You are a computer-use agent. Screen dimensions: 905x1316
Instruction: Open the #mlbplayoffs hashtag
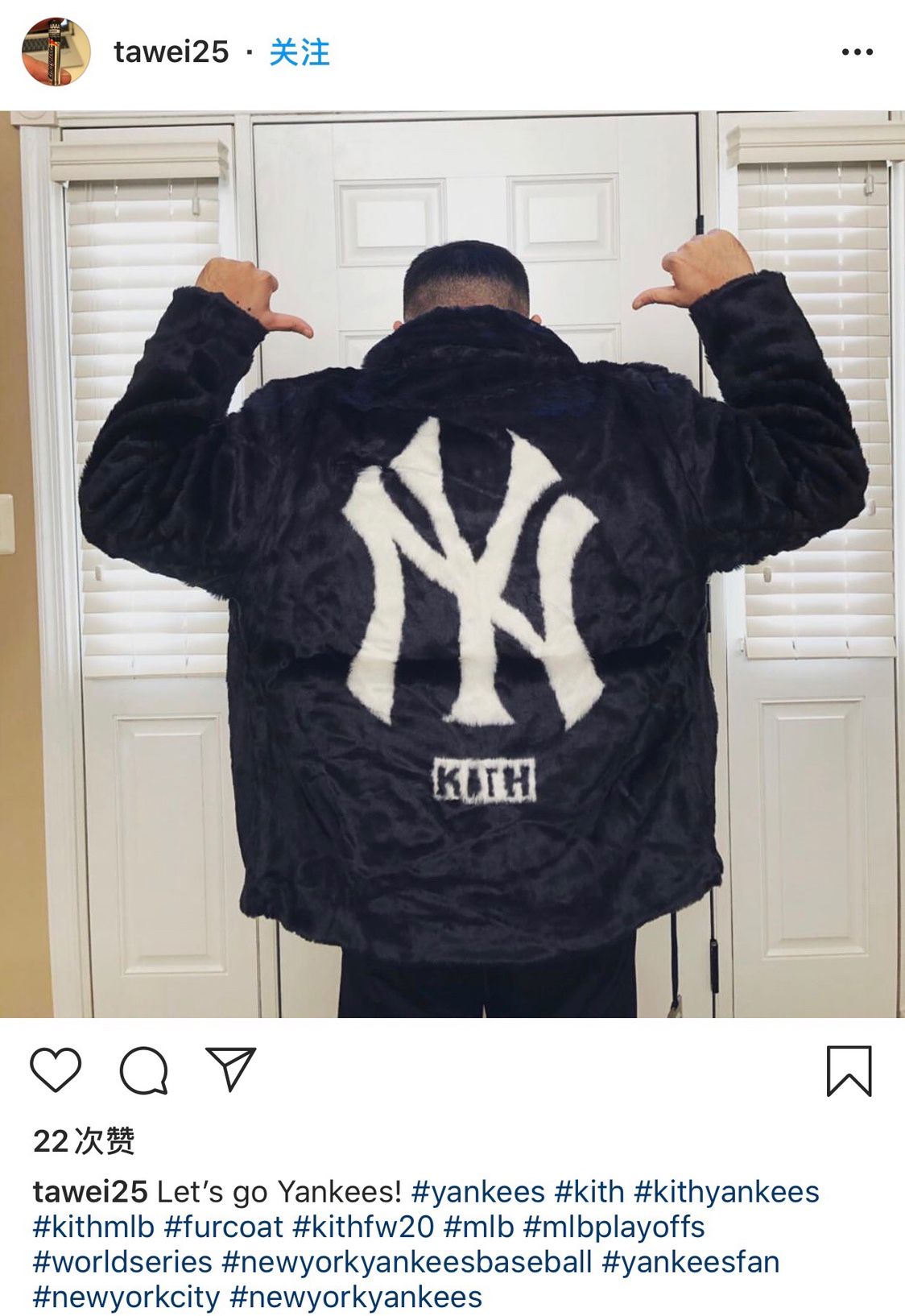click(614, 1227)
